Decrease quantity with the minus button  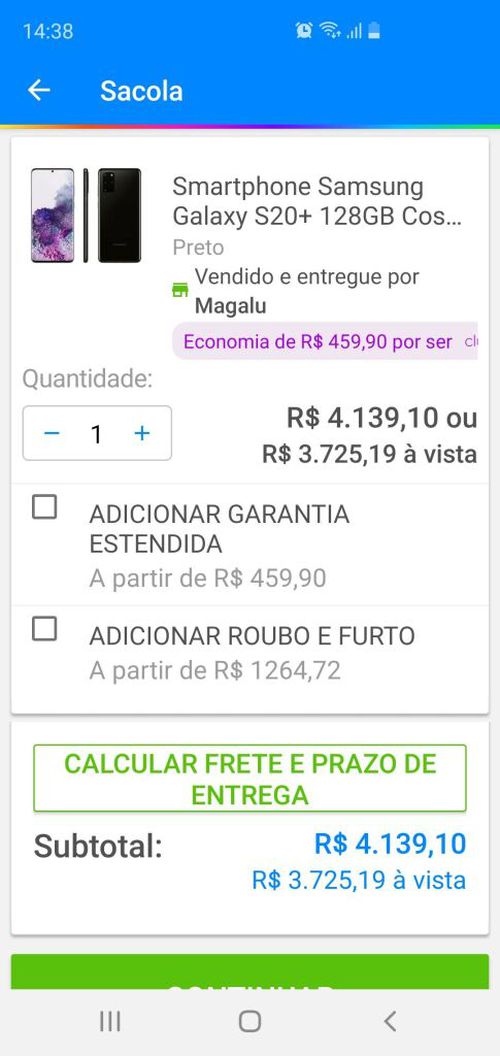52,434
